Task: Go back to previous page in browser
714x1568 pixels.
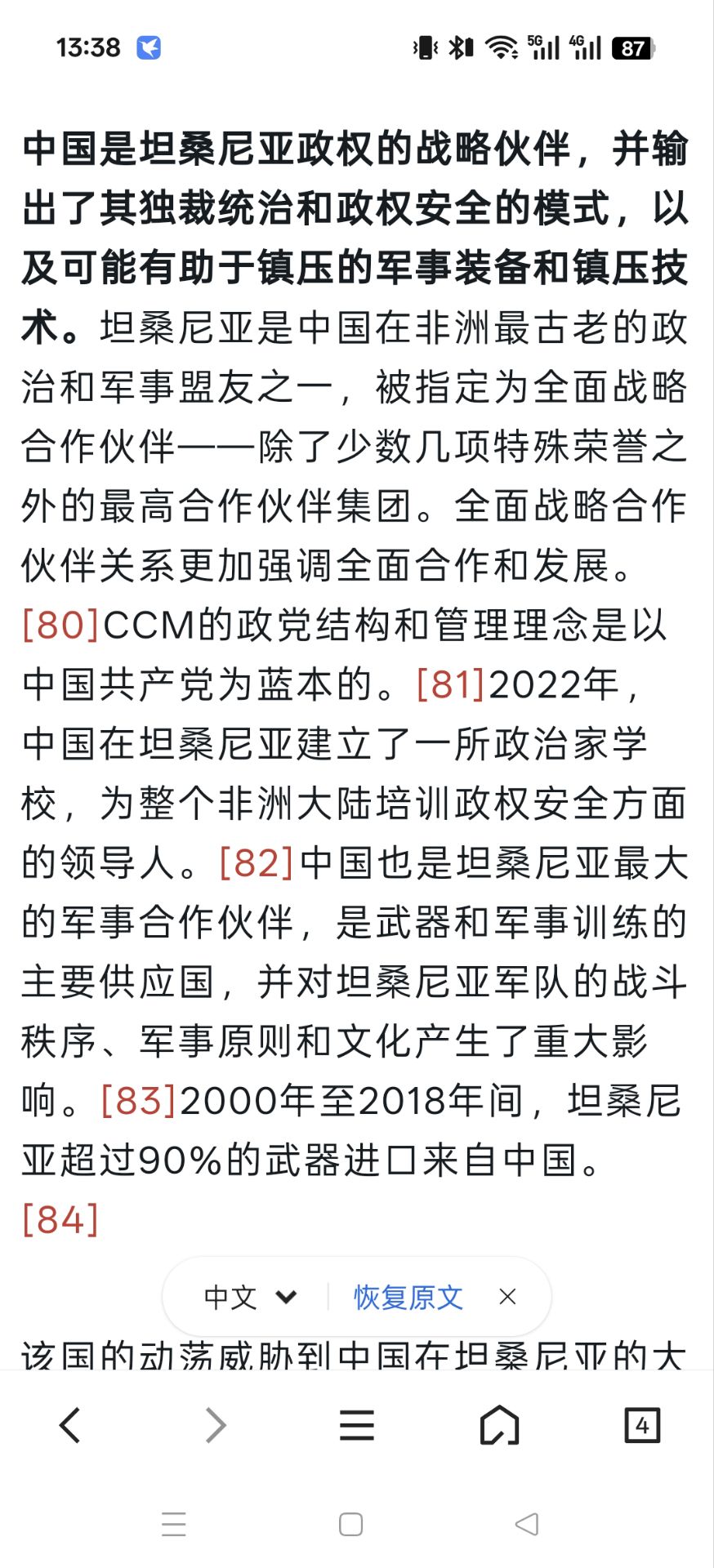Action: (70, 1426)
